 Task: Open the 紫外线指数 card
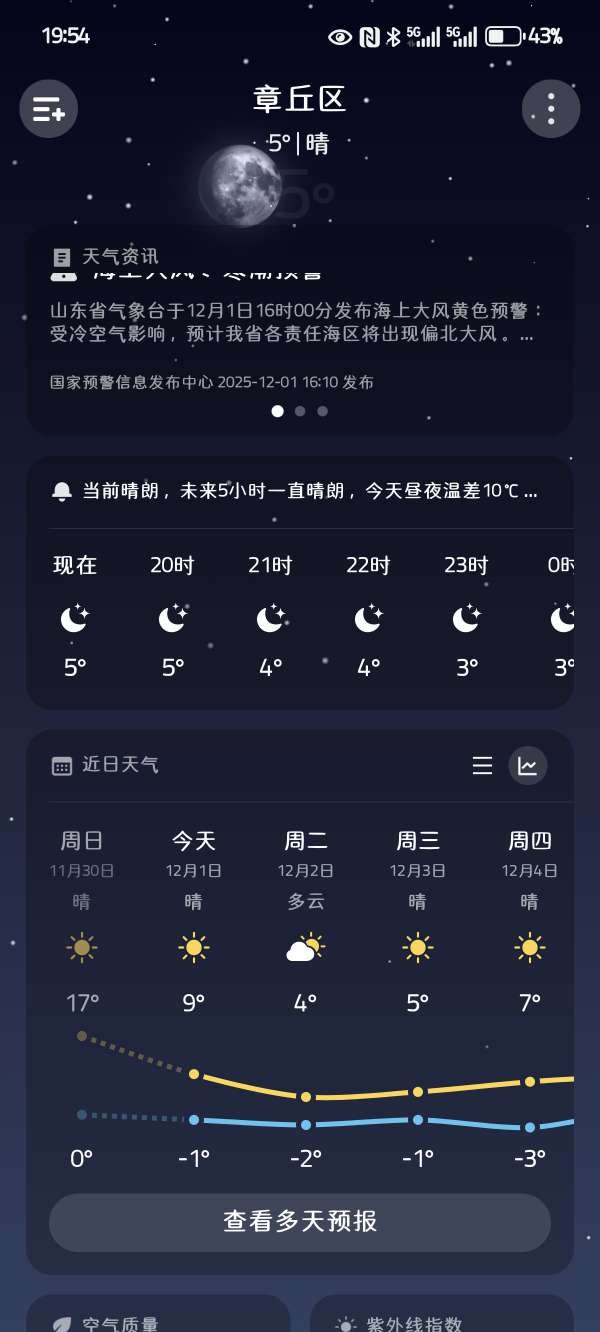[442, 1316]
